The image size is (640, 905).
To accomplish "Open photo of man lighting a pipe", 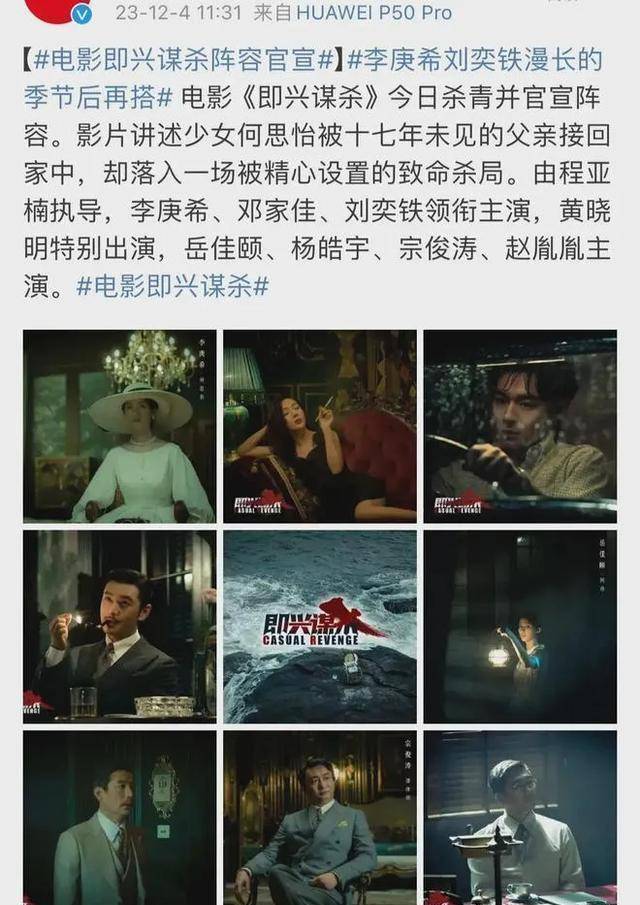I will click(120, 626).
